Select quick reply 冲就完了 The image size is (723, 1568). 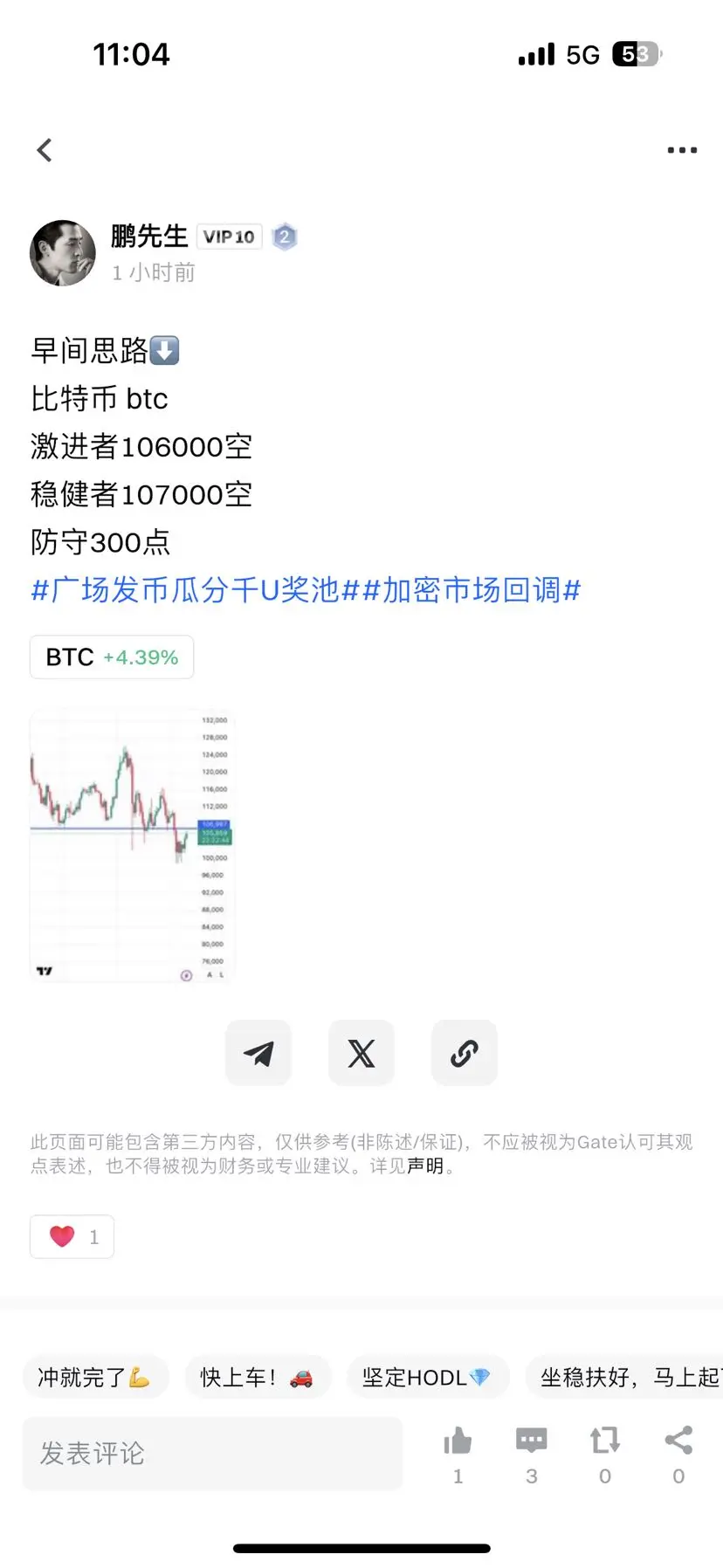click(94, 1378)
